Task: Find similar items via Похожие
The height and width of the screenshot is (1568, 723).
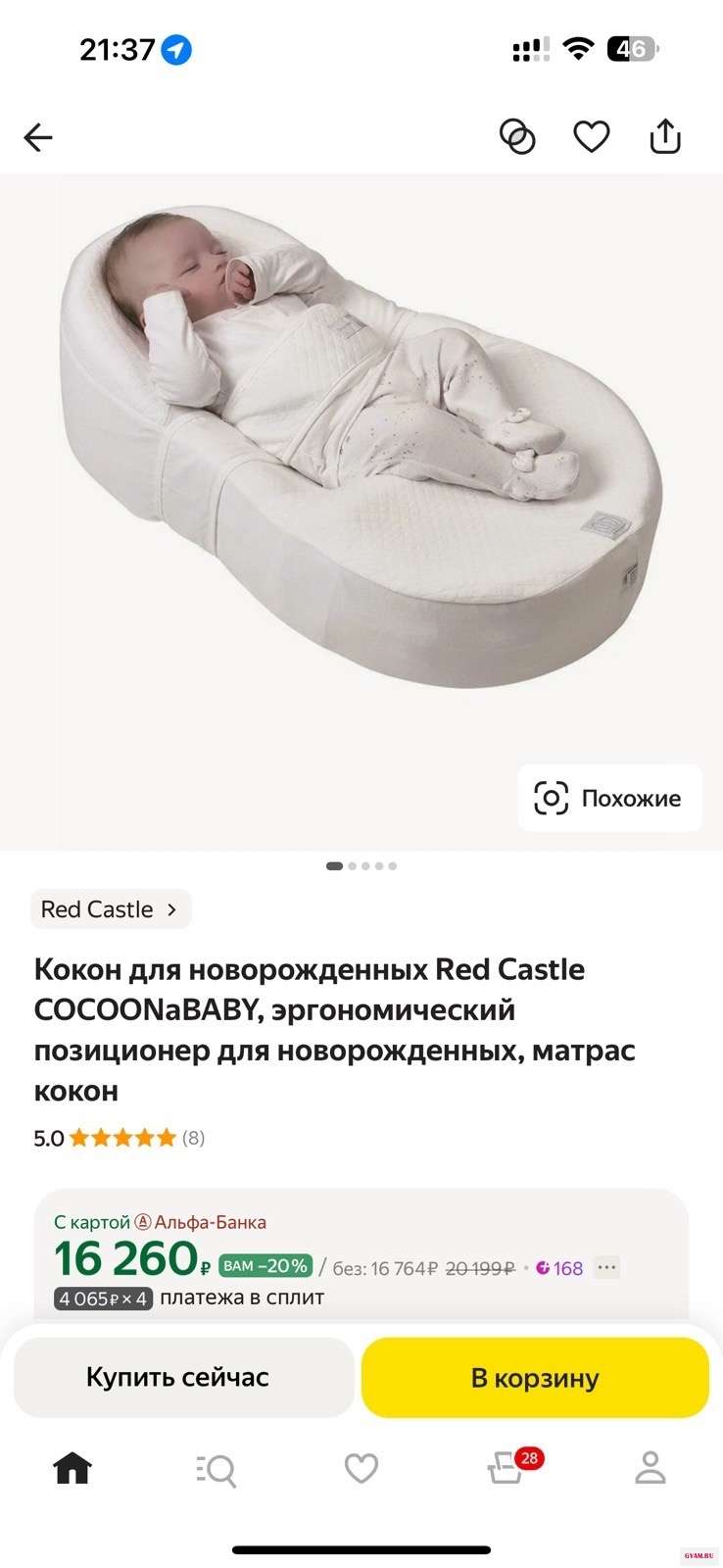Action: 609,798
